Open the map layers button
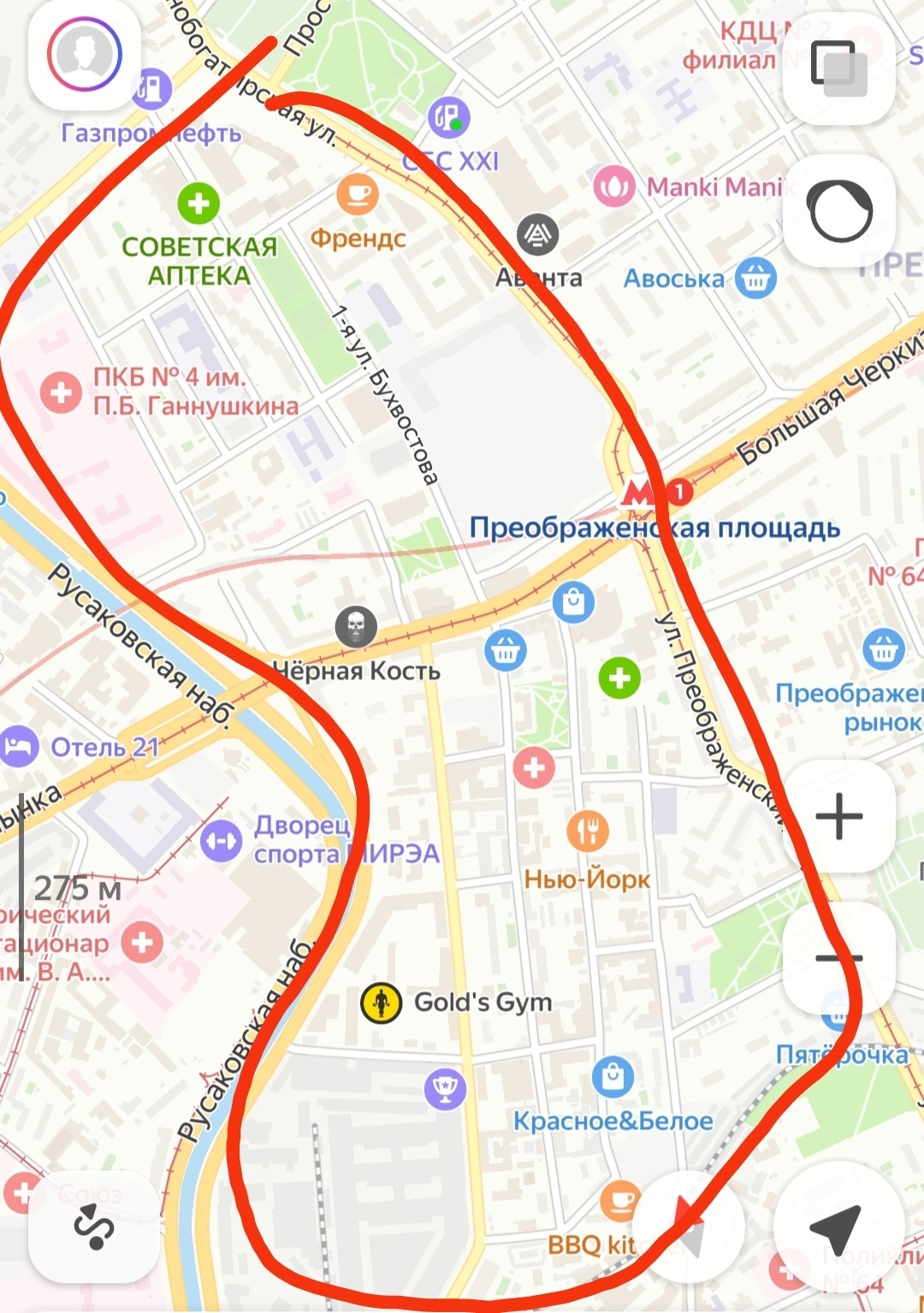The width and height of the screenshot is (924, 1313). (838, 68)
